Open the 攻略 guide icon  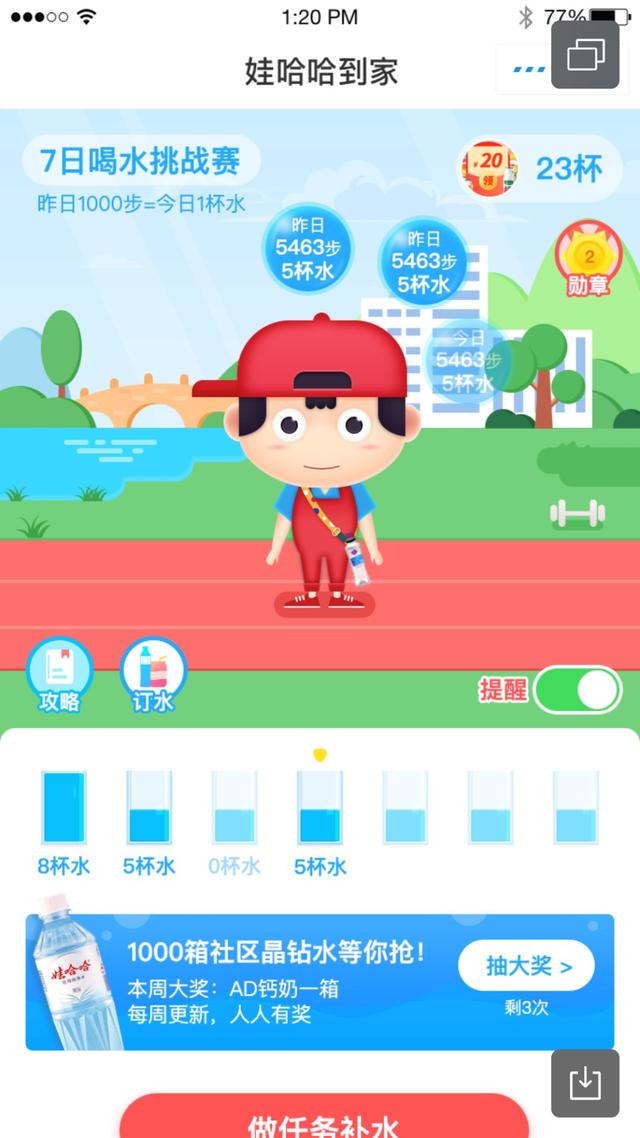(59, 674)
